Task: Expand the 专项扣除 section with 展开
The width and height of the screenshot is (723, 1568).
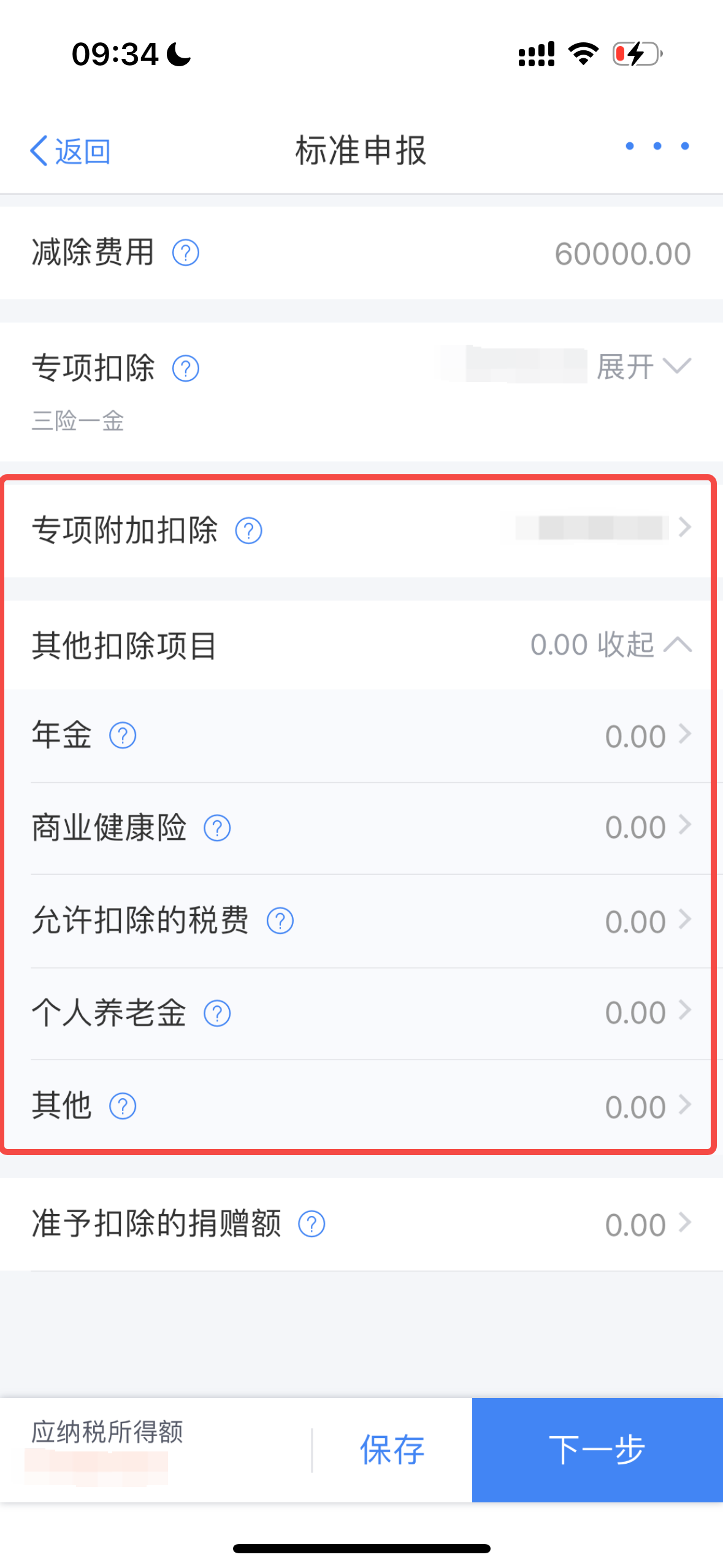Action: click(643, 367)
